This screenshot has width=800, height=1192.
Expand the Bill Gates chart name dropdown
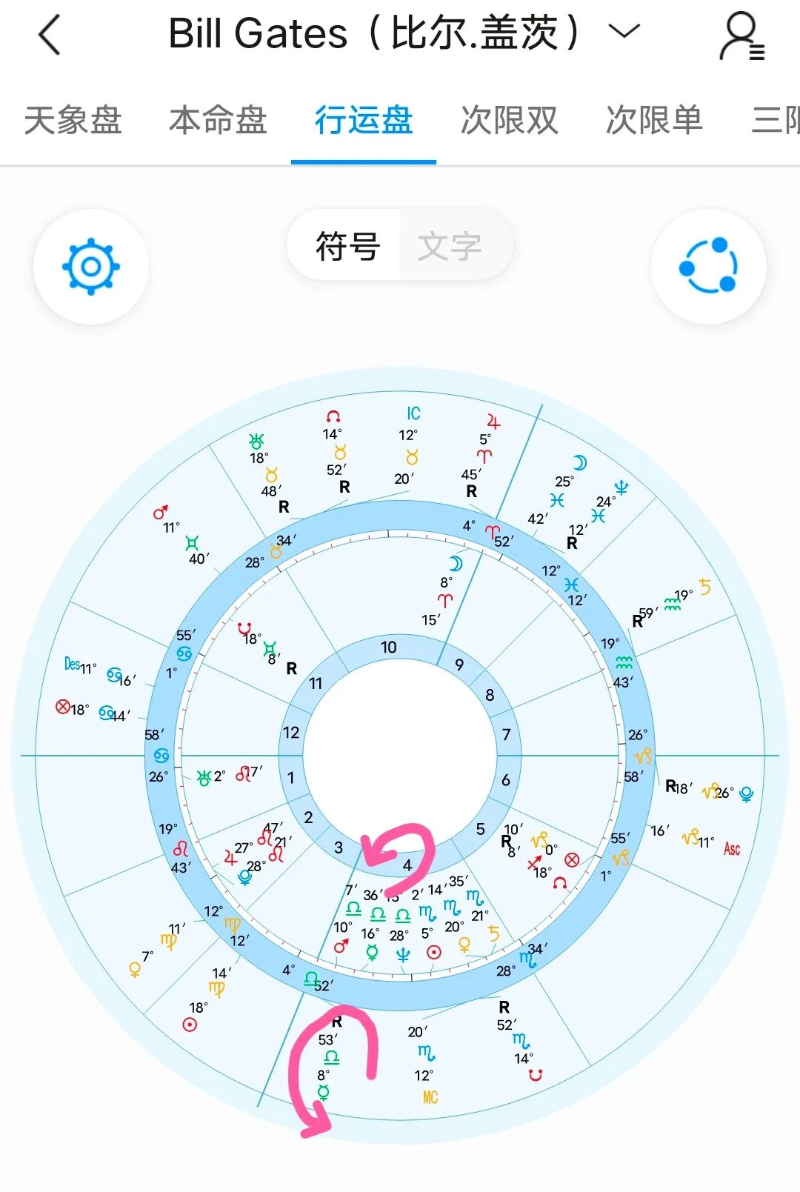[x=624, y=32]
